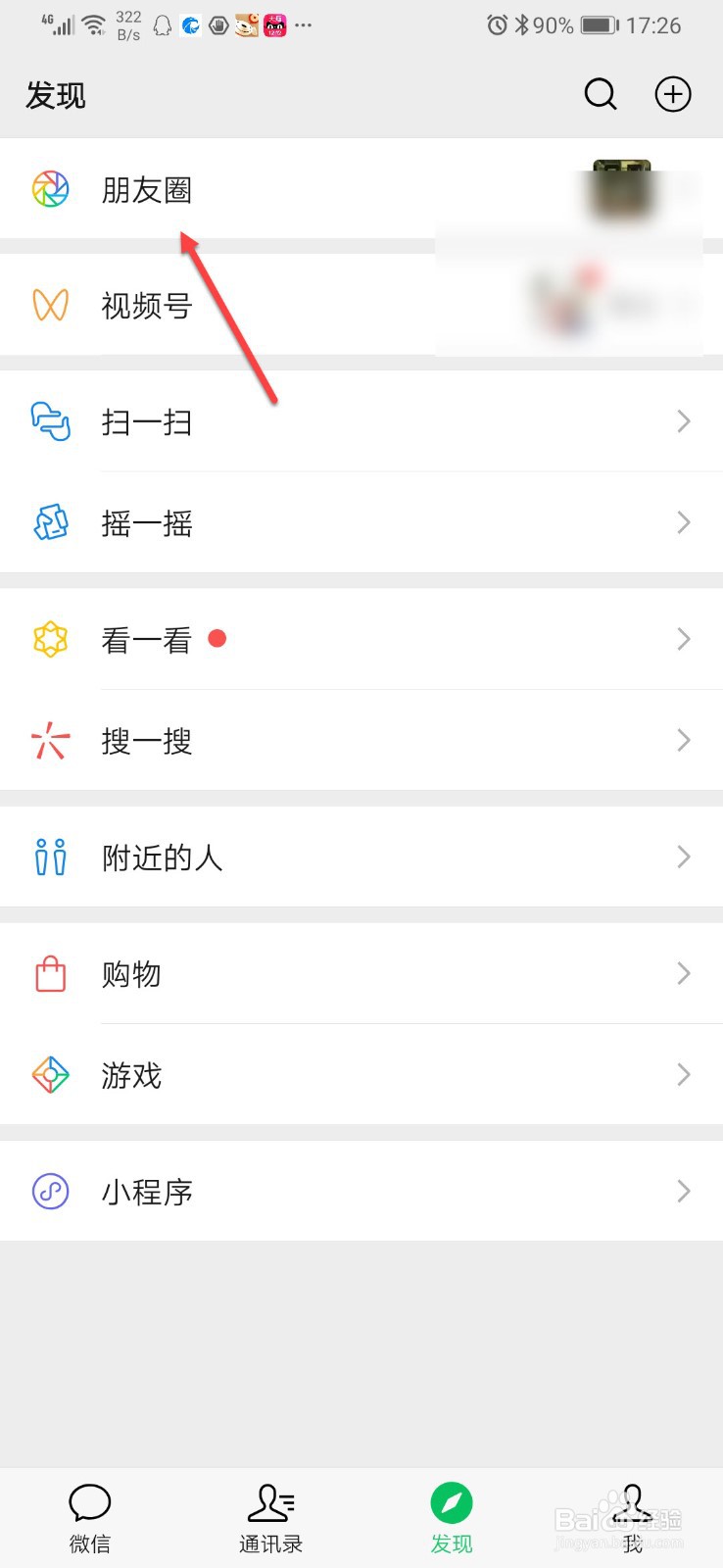Open Mini Programs (小程序)
Viewport: 723px width, 1568px height.
point(147,1192)
